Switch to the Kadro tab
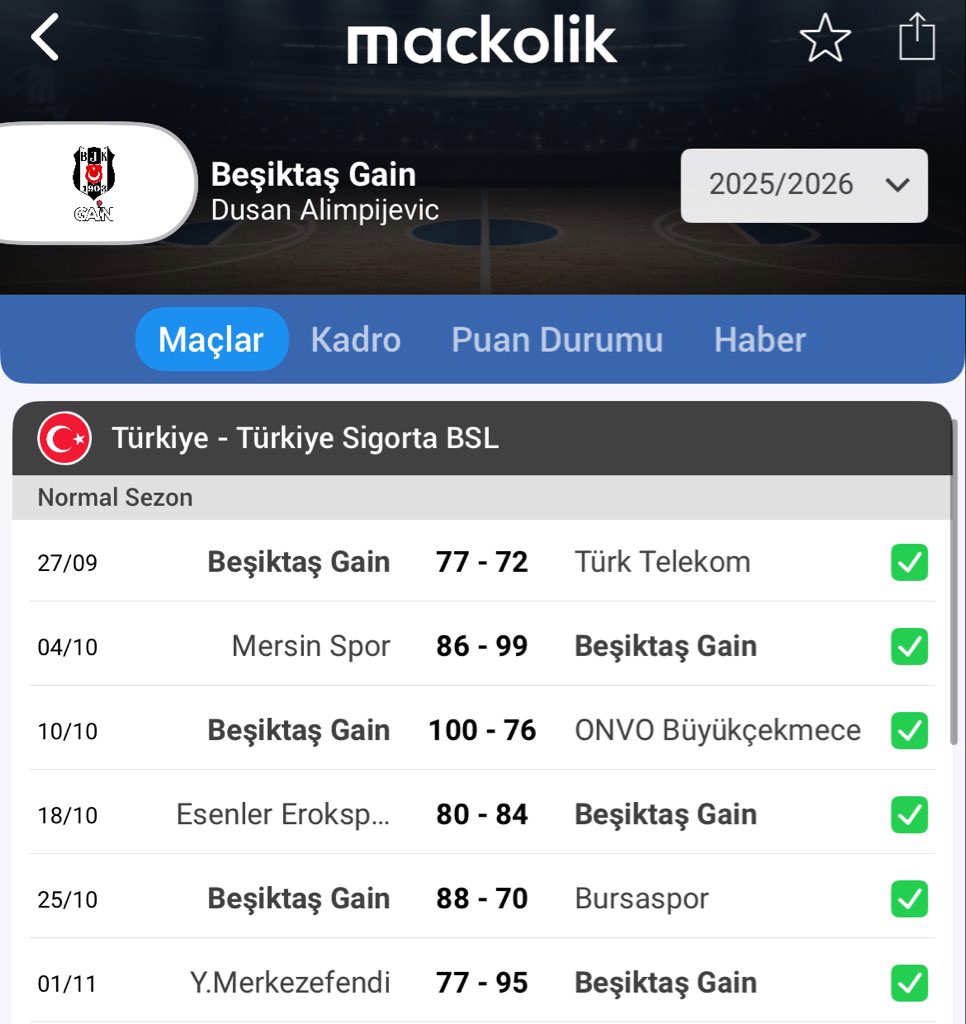Screen dimensions: 966x1024 (355, 340)
